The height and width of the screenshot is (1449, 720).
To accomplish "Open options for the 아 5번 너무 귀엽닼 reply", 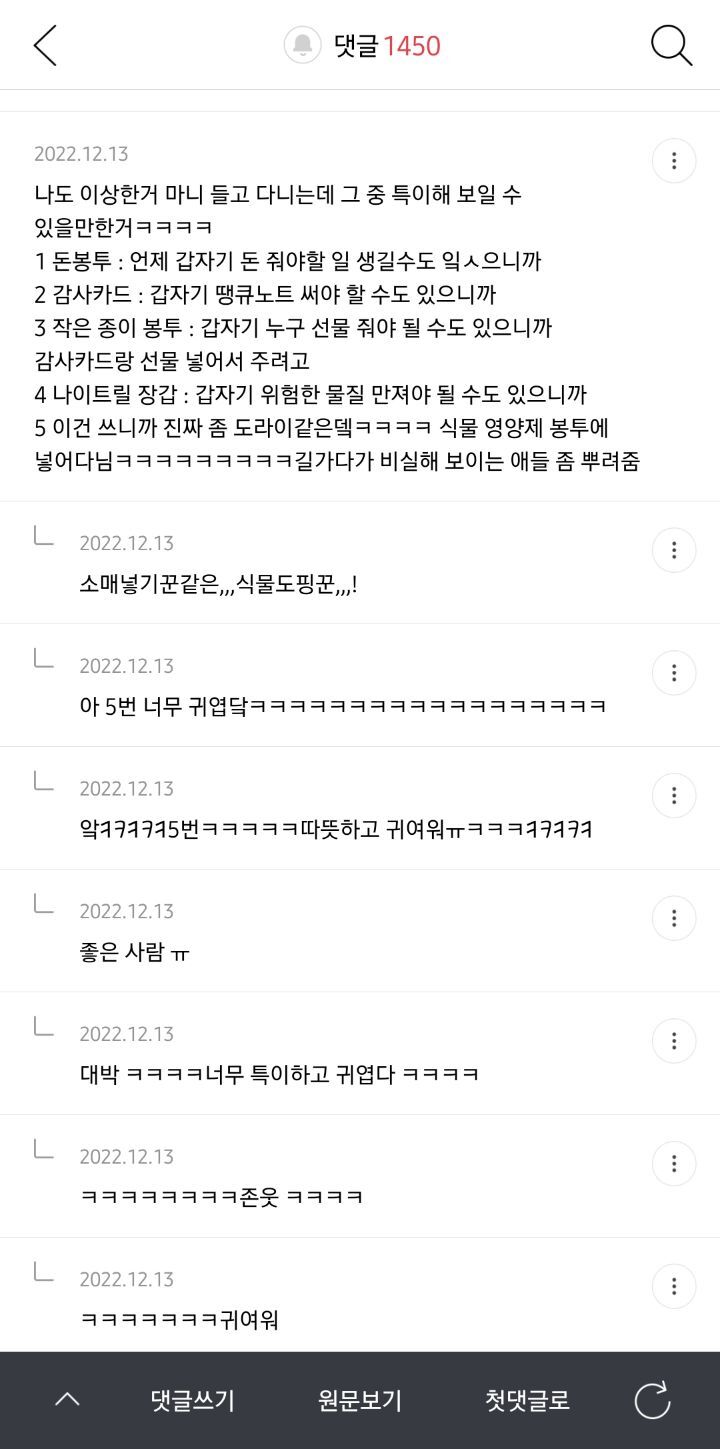I will click(x=674, y=673).
